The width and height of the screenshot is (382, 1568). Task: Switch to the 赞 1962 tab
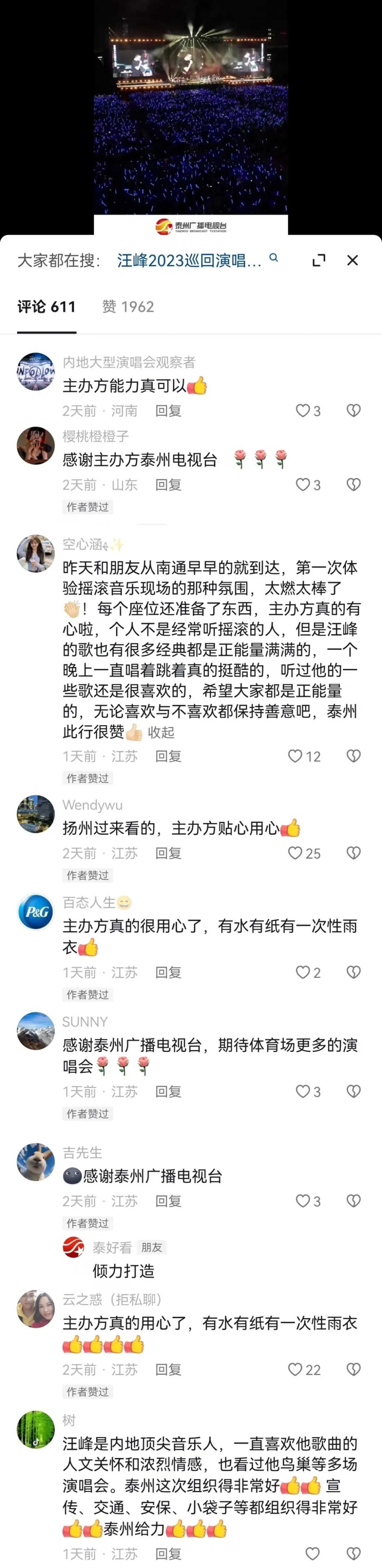[128, 307]
